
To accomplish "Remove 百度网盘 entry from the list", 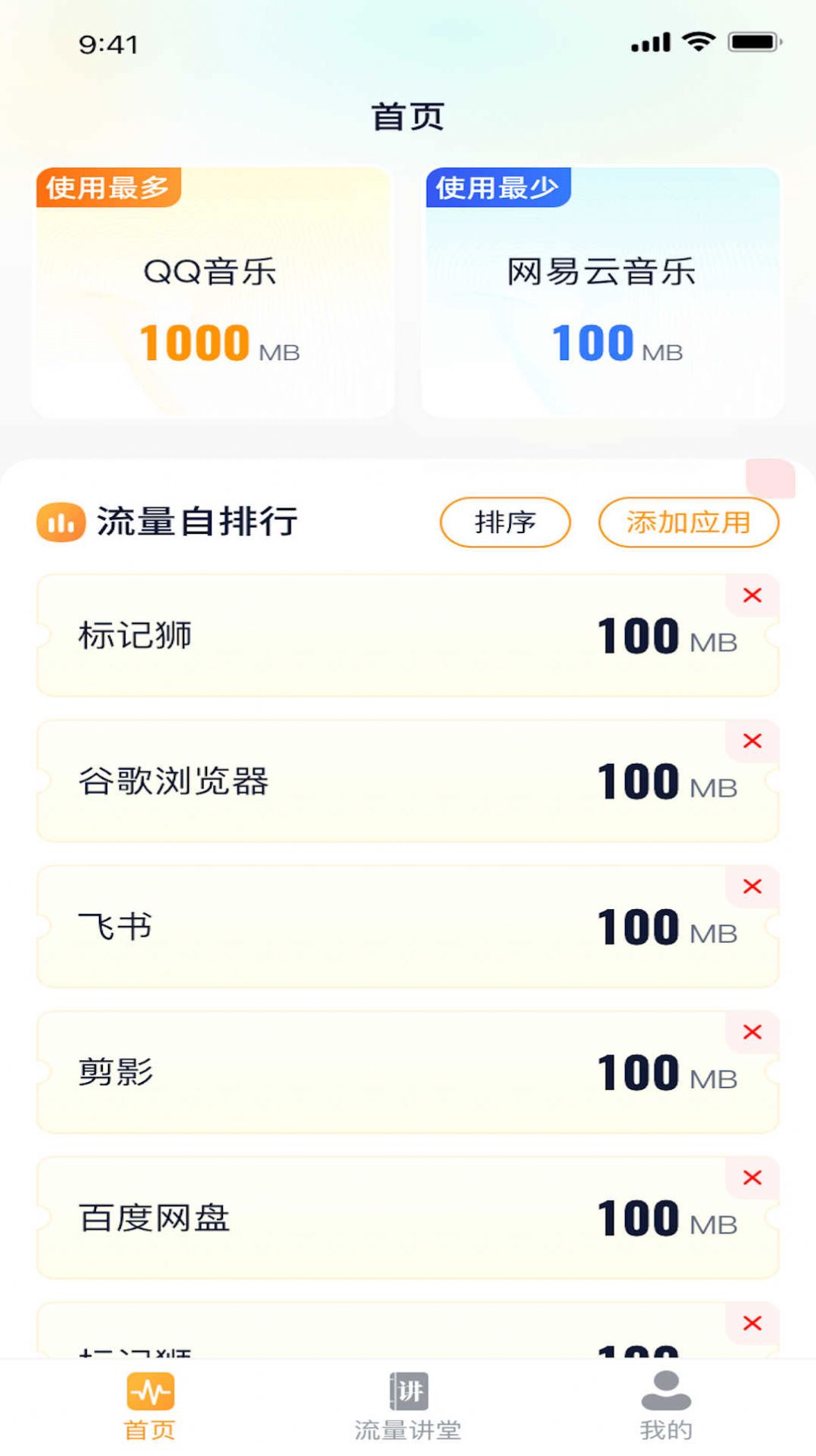I will (x=752, y=1177).
